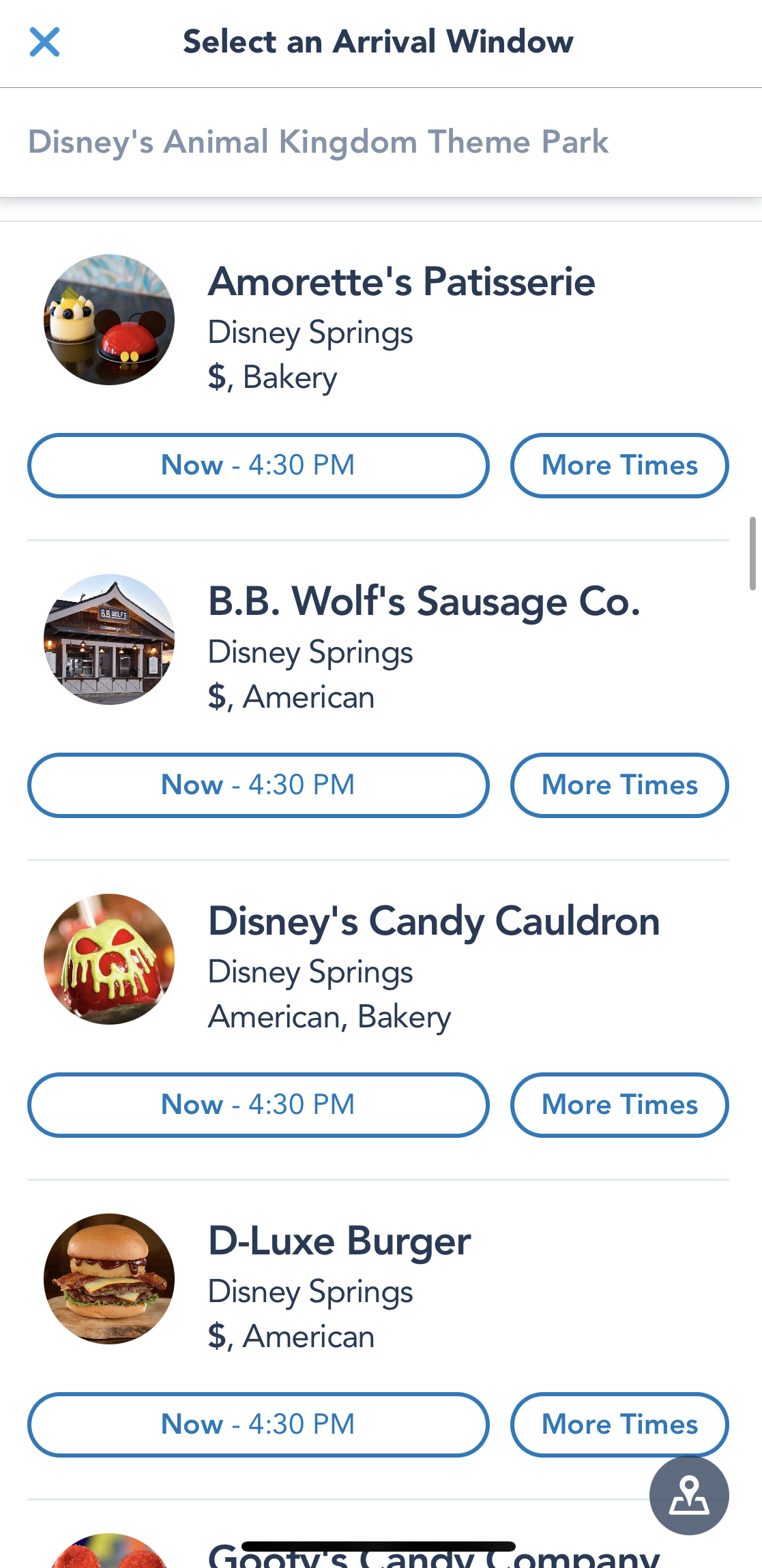Screen dimensions: 762x1568
Task: Show More Times for Disney's Candy Cauldron
Action: [619, 1105]
